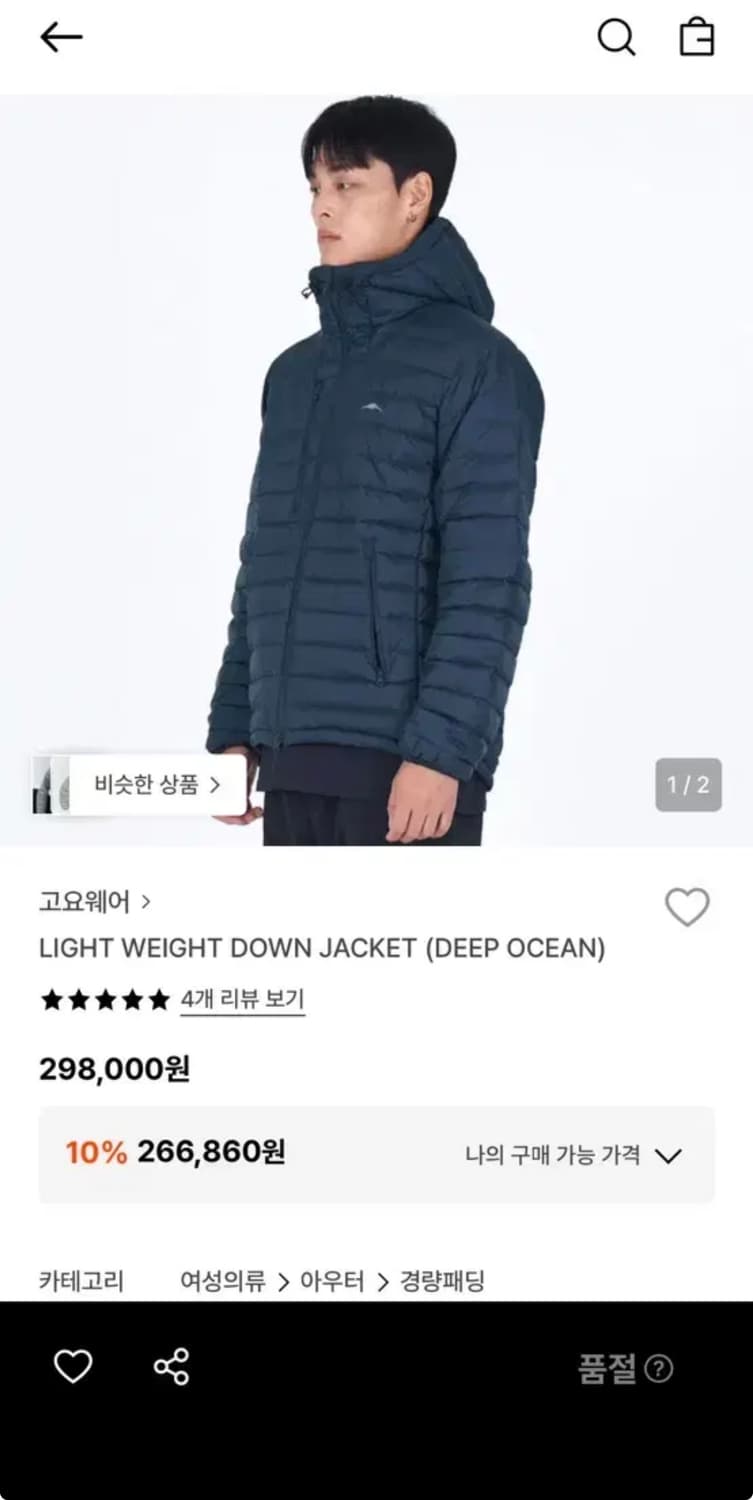Viewport: 753px width, 1500px height.
Task: Open 4개 리뷰 보기 reviews link
Action: (243, 998)
